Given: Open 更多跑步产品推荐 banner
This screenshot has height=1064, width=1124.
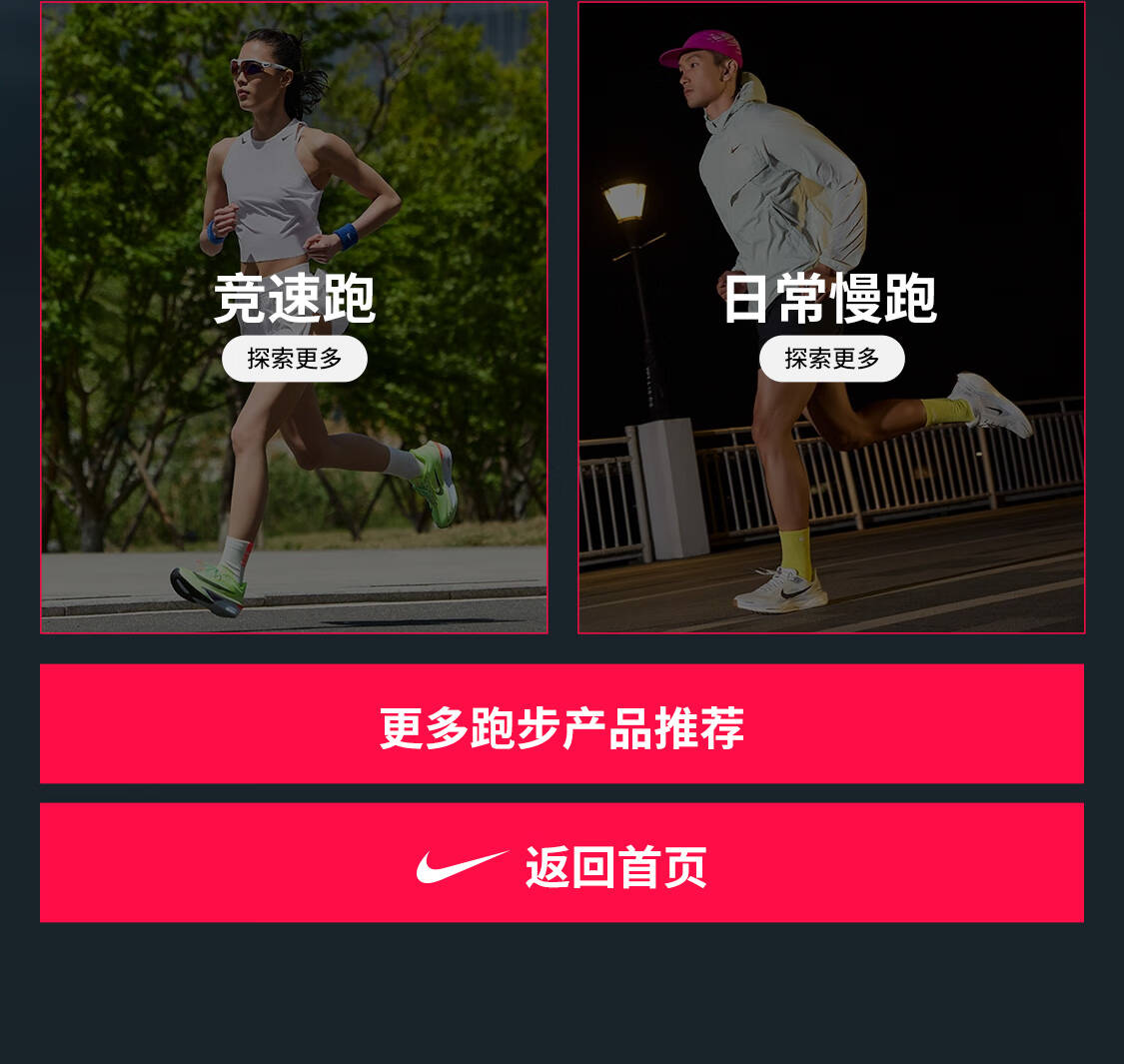Looking at the screenshot, I should click(562, 723).
